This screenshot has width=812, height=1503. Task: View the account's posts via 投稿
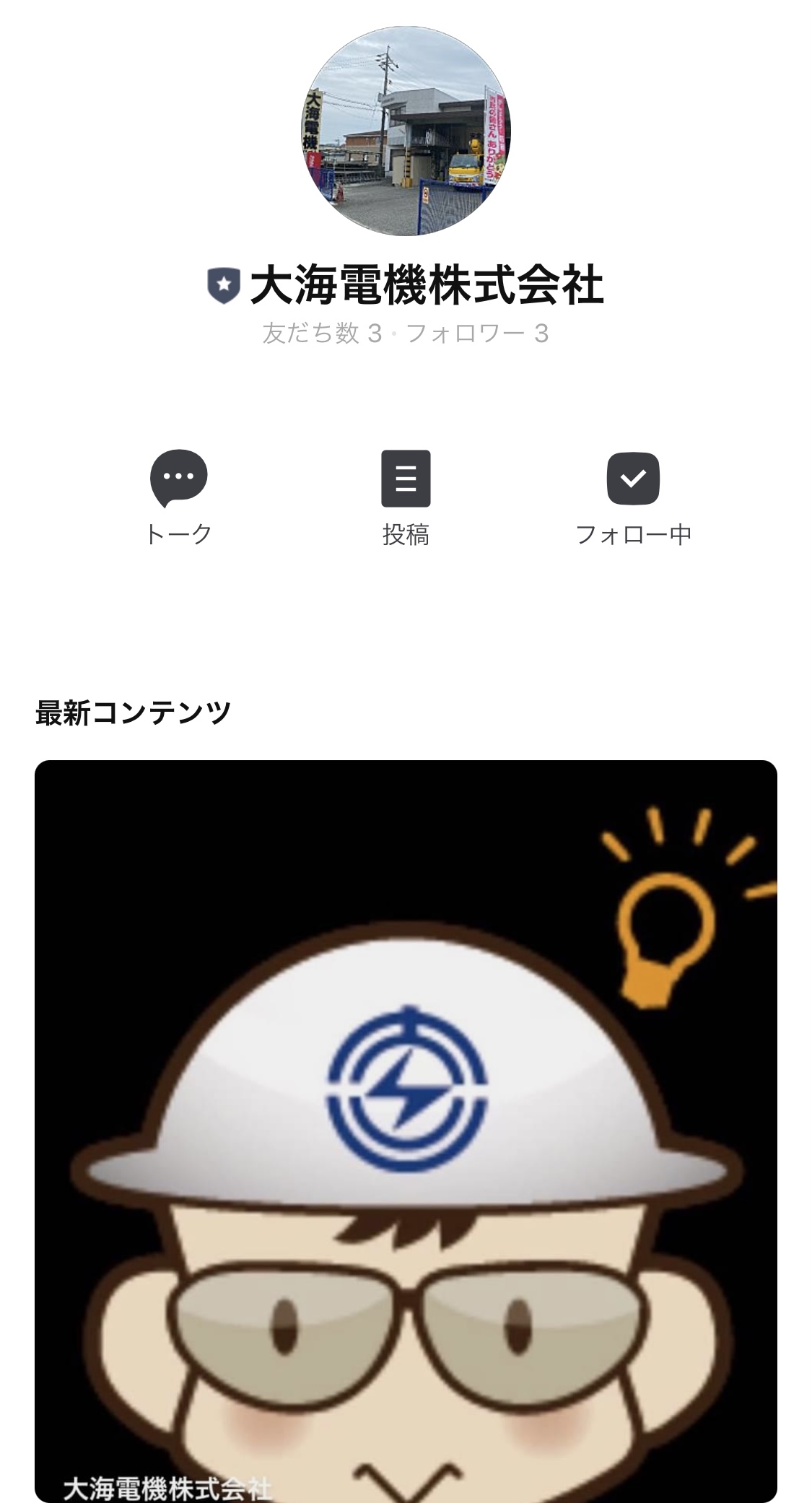pos(406,497)
